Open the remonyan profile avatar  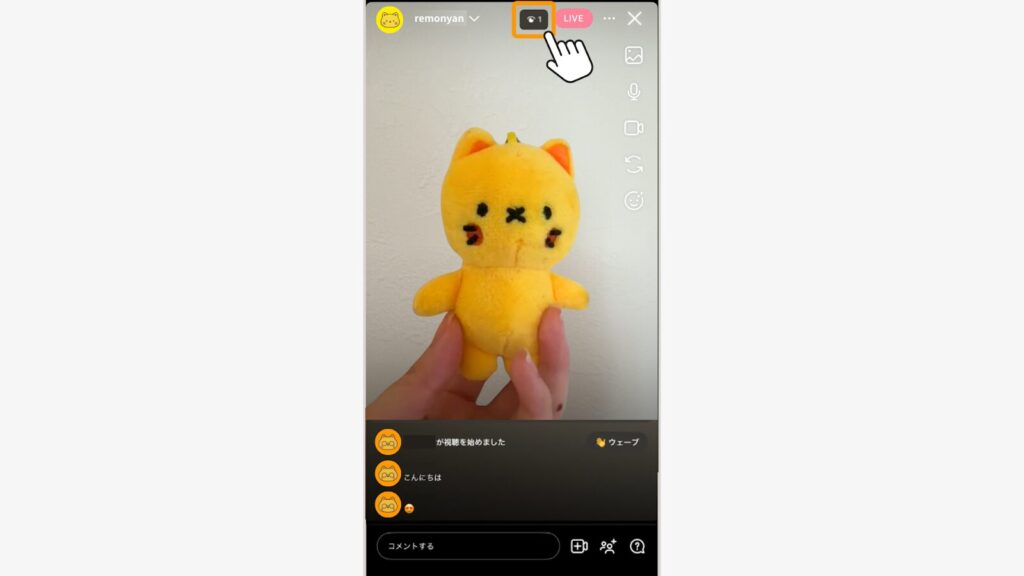[389, 19]
